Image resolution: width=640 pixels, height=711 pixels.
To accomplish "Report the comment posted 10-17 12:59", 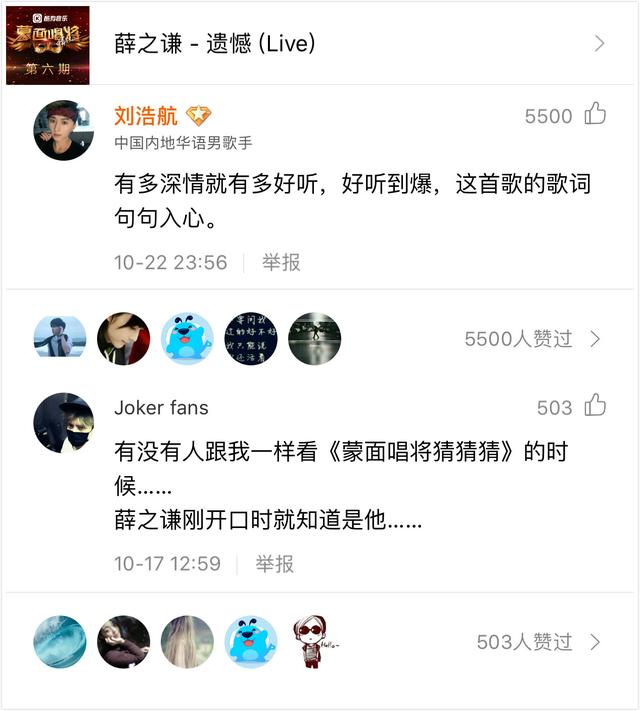I will (x=274, y=563).
